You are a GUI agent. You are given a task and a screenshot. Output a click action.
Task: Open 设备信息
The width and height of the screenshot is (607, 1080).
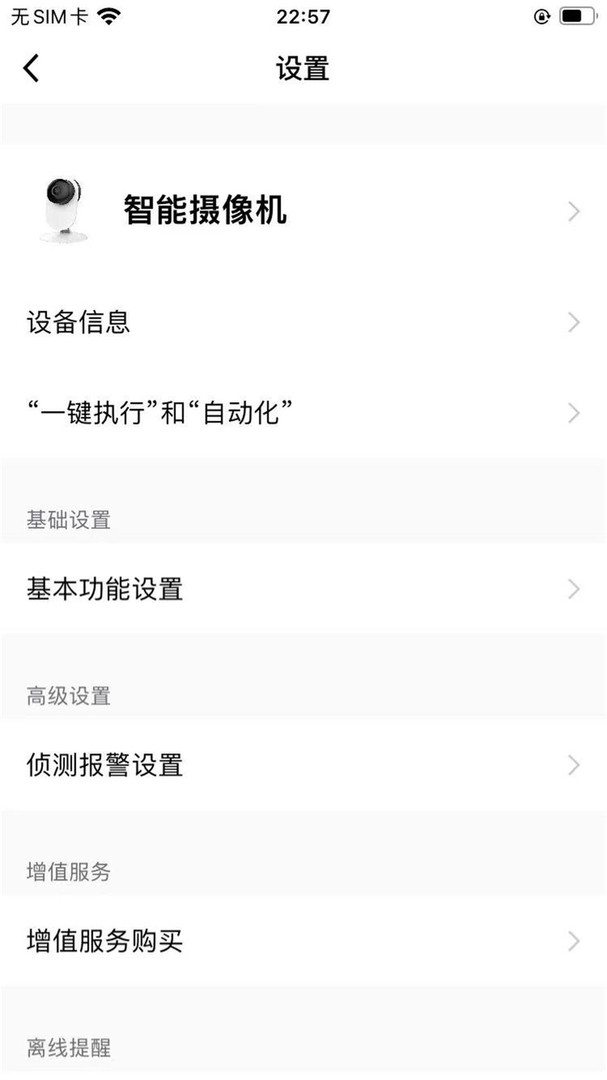click(303, 322)
